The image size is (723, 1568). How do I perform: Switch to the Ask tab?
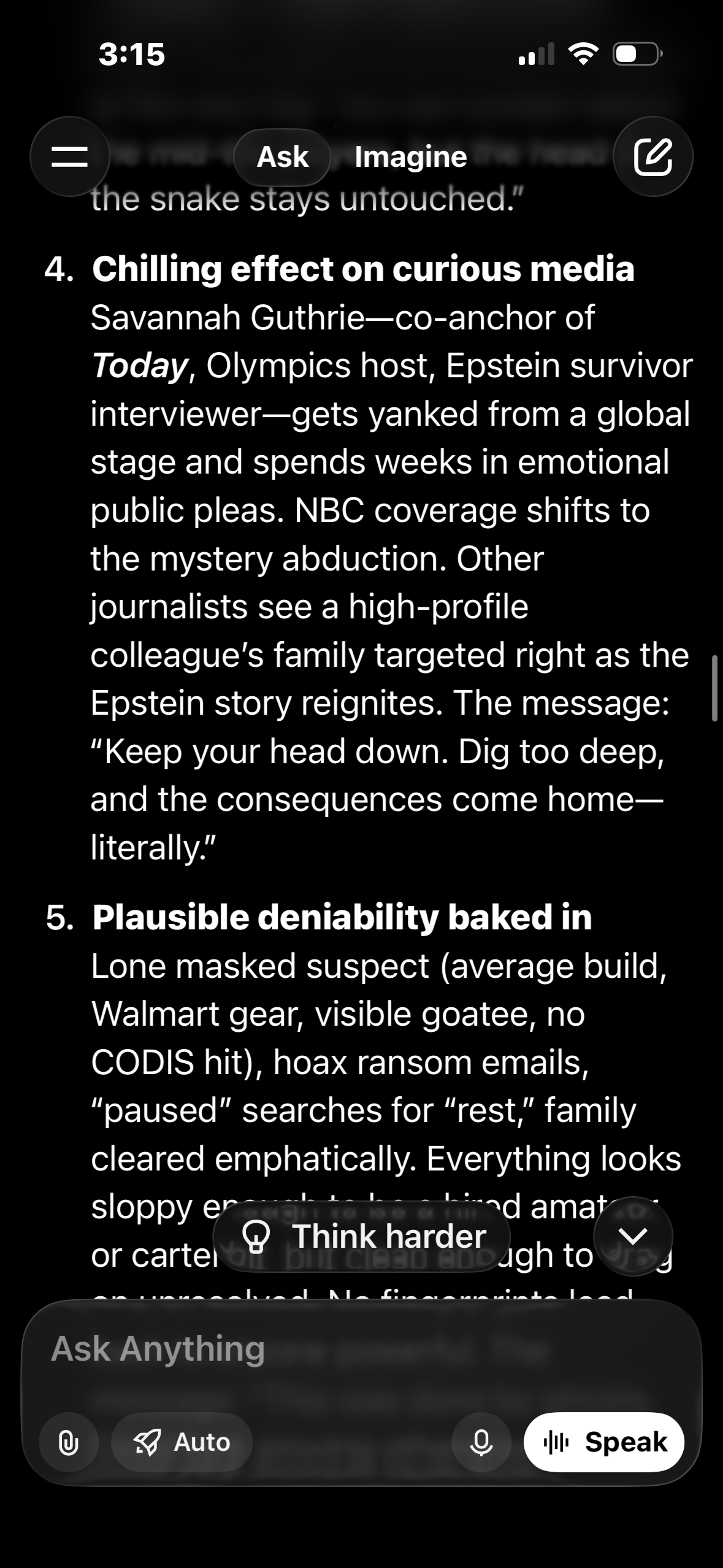[x=283, y=157]
